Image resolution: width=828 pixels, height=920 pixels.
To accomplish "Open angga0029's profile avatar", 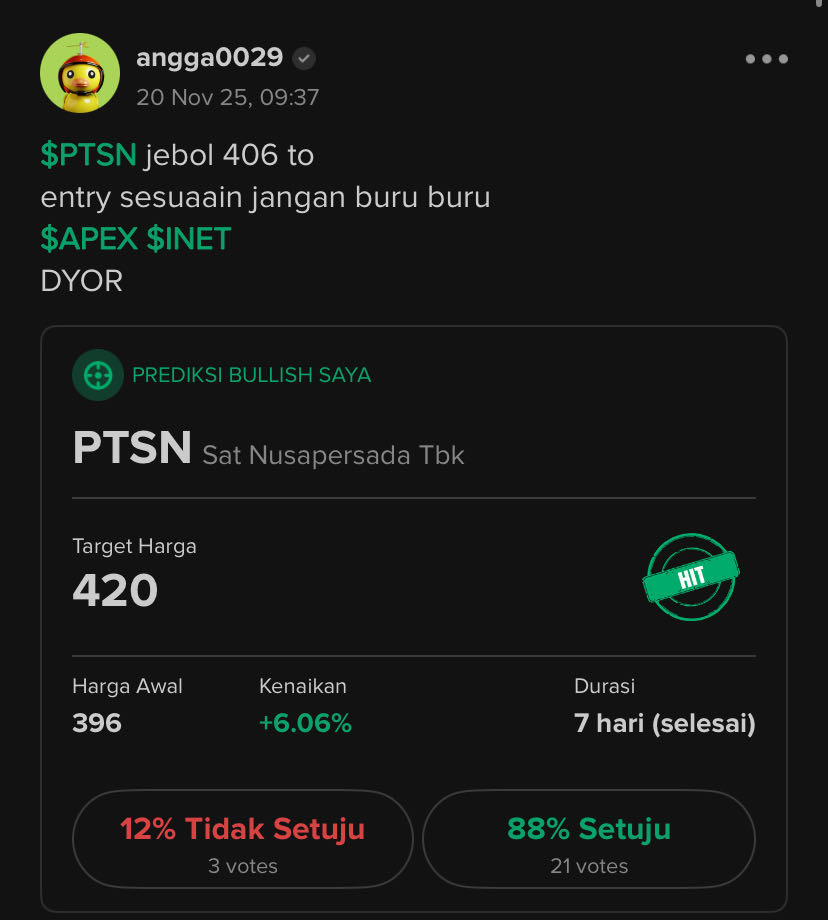I will coord(79,72).
